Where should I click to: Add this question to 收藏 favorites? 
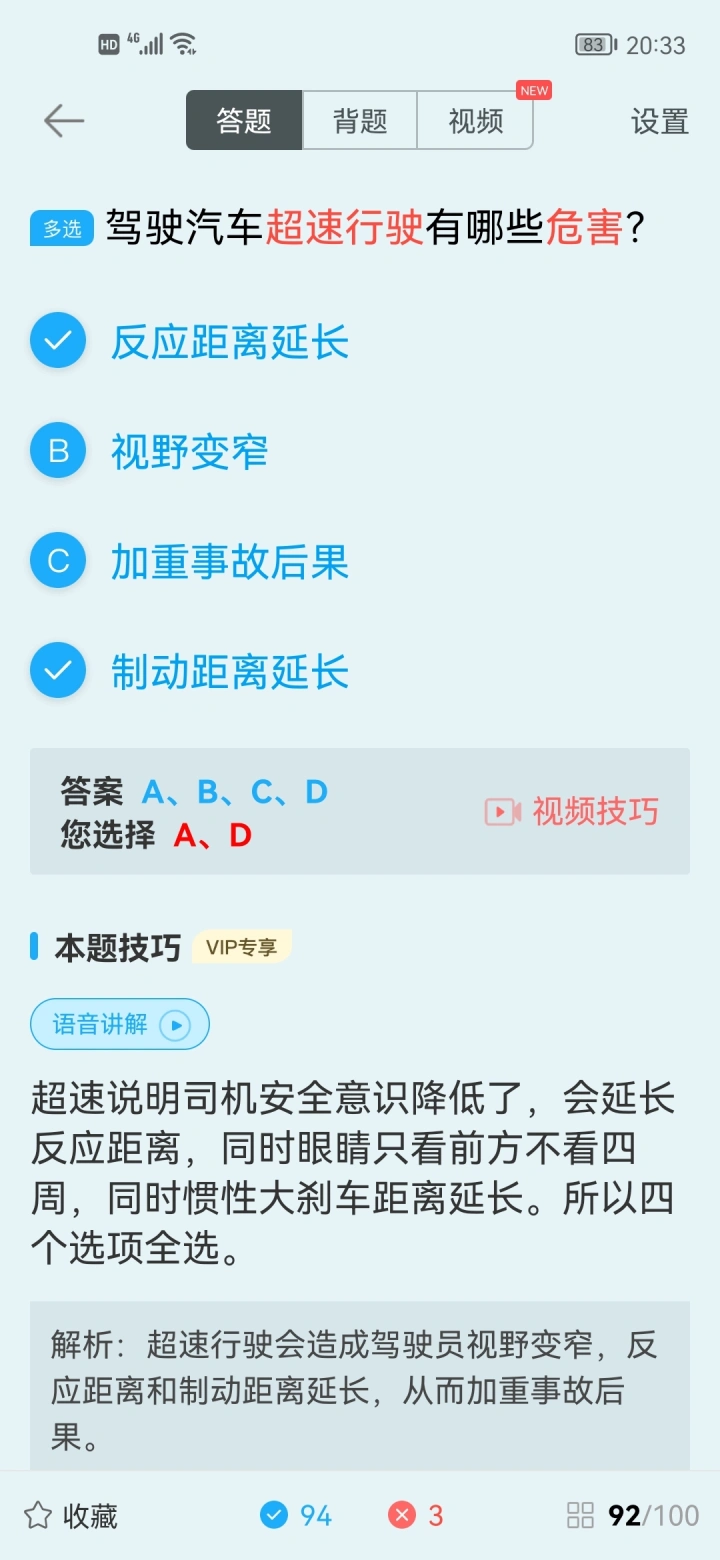click(x=71, y=1516)
